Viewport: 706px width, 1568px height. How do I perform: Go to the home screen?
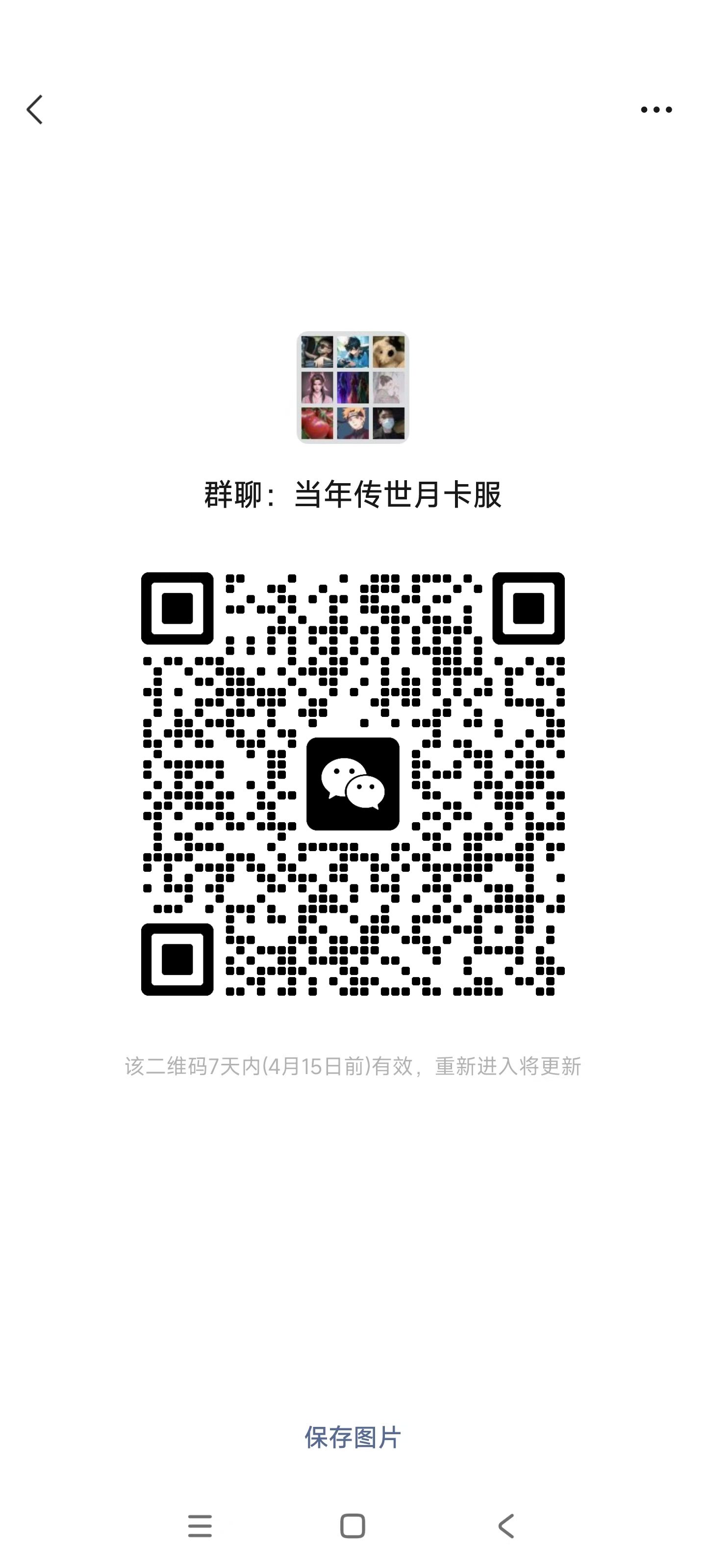pyautogui.click(x=353, y=1526)
